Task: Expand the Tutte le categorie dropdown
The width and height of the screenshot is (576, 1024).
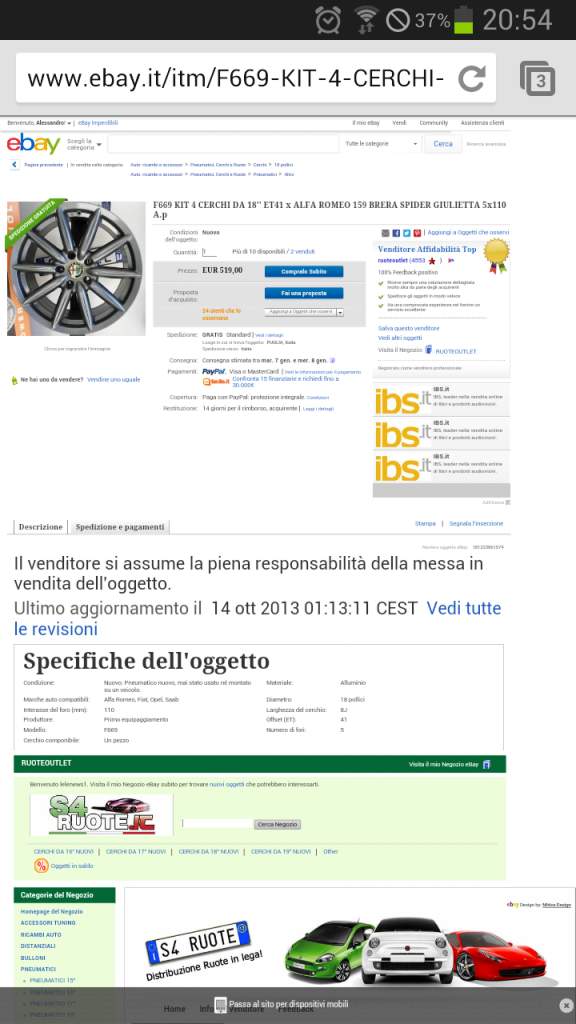Action: tap(381, 144)
